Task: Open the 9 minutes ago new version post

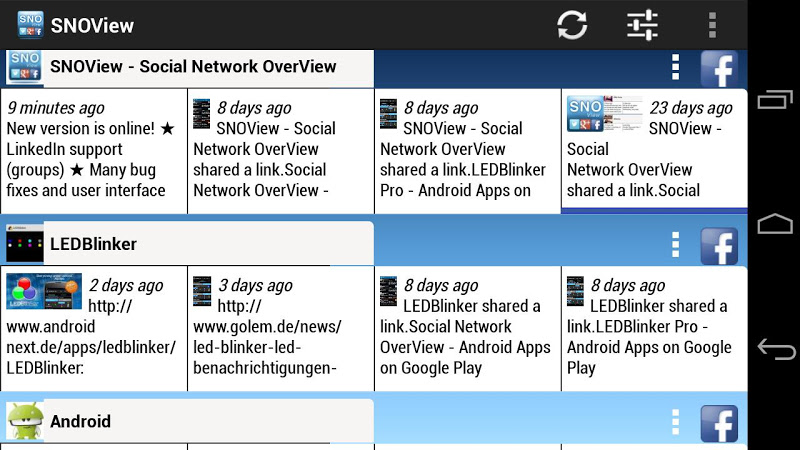Action: pos(93,150)
